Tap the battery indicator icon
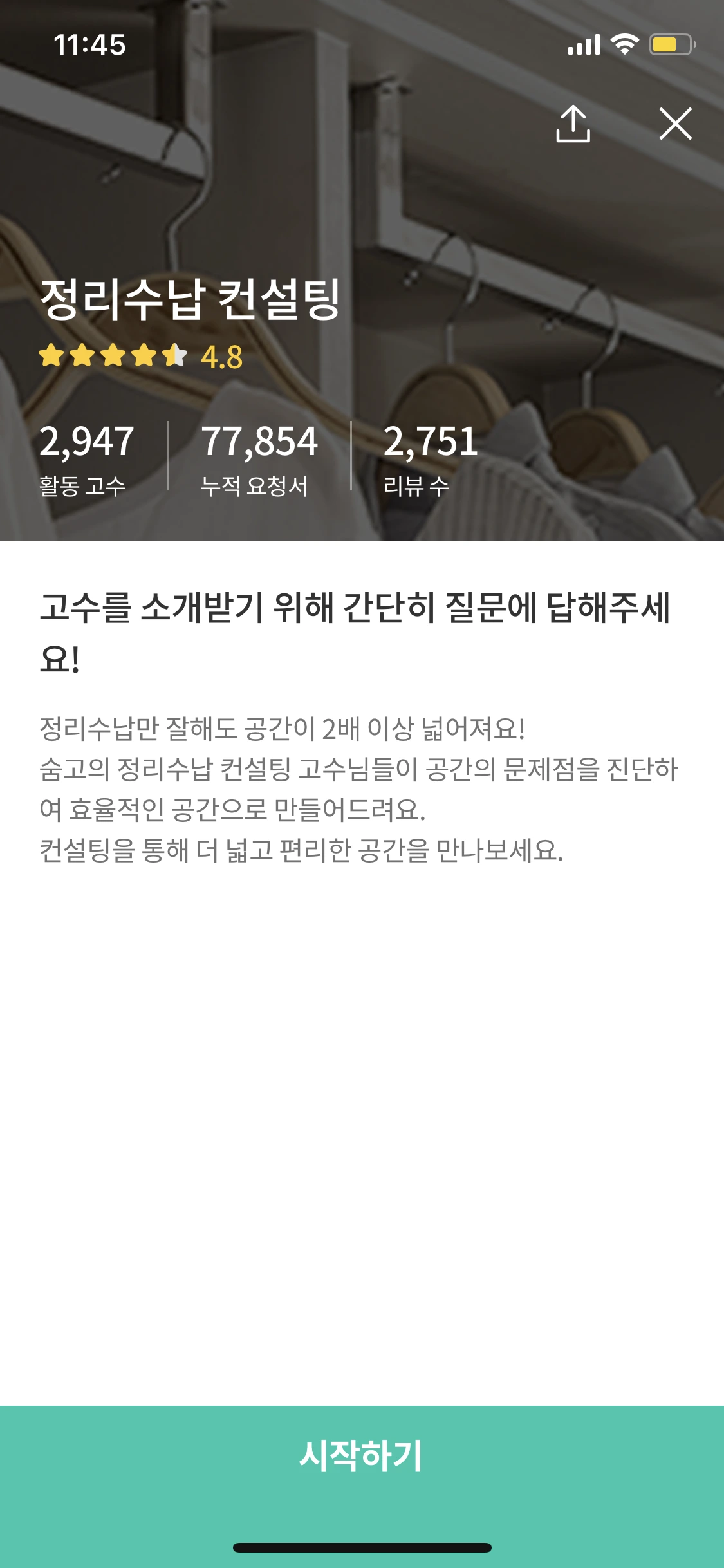Image resolution: width=724 pixels, height=1568 pixels. [x=668, y=43]
